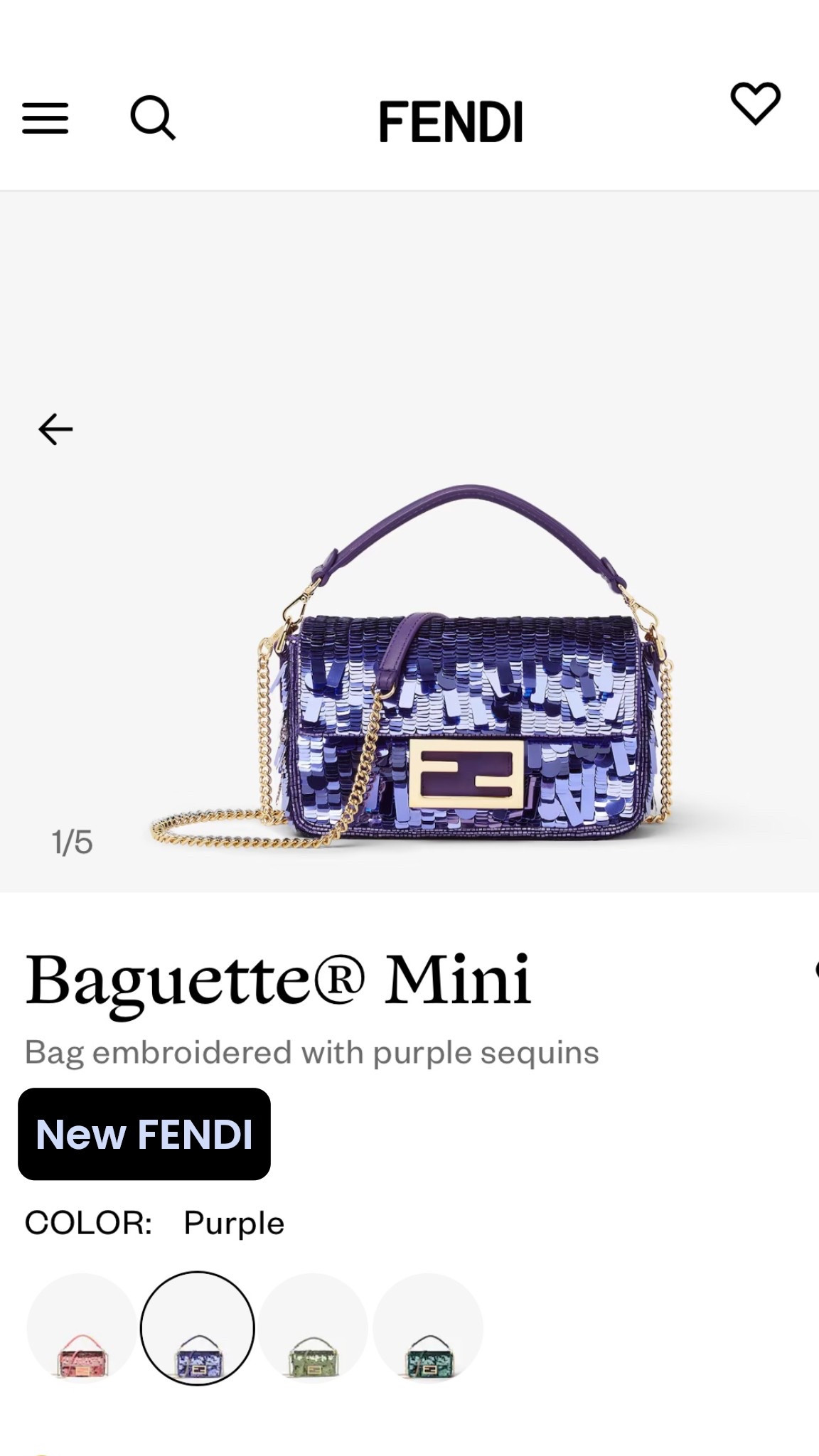Select the dark green bag color swatch
Screen dimensions: 819x1456
(428, 1328)
